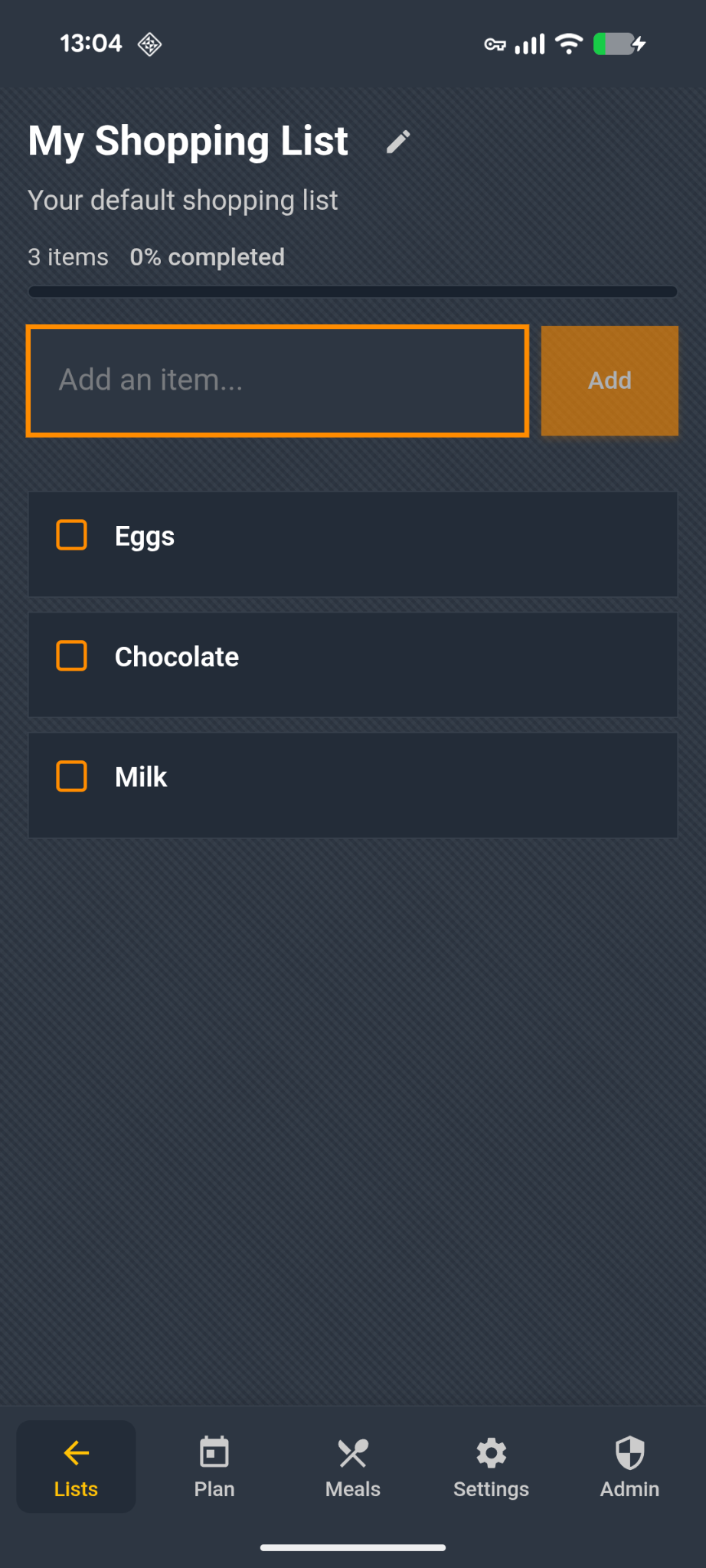Click the pencil icon to rename list
The width and height of the screenshot is (706, 1568).
click(398, 141)
